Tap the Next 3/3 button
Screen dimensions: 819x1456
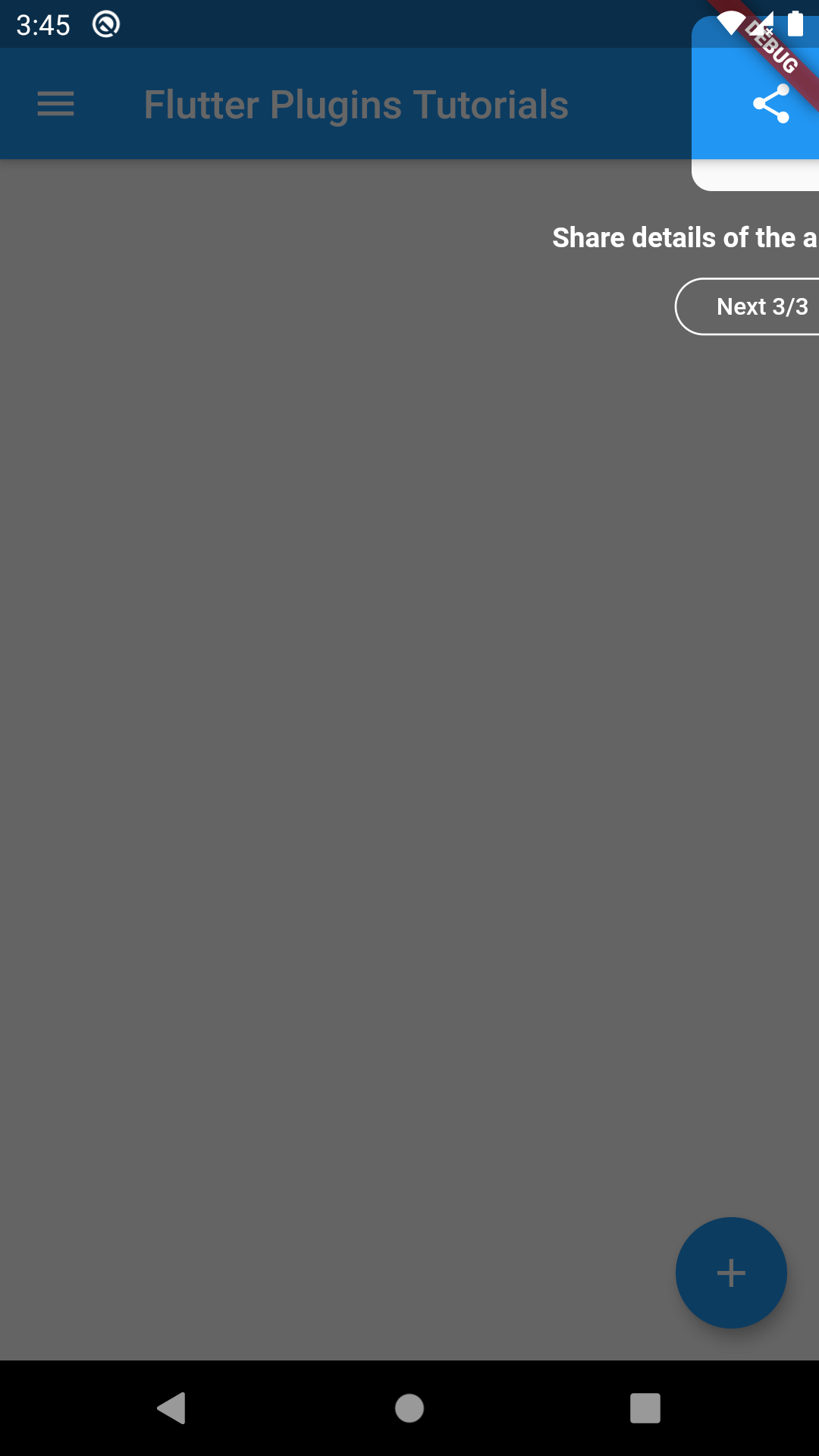pos(747,306)
